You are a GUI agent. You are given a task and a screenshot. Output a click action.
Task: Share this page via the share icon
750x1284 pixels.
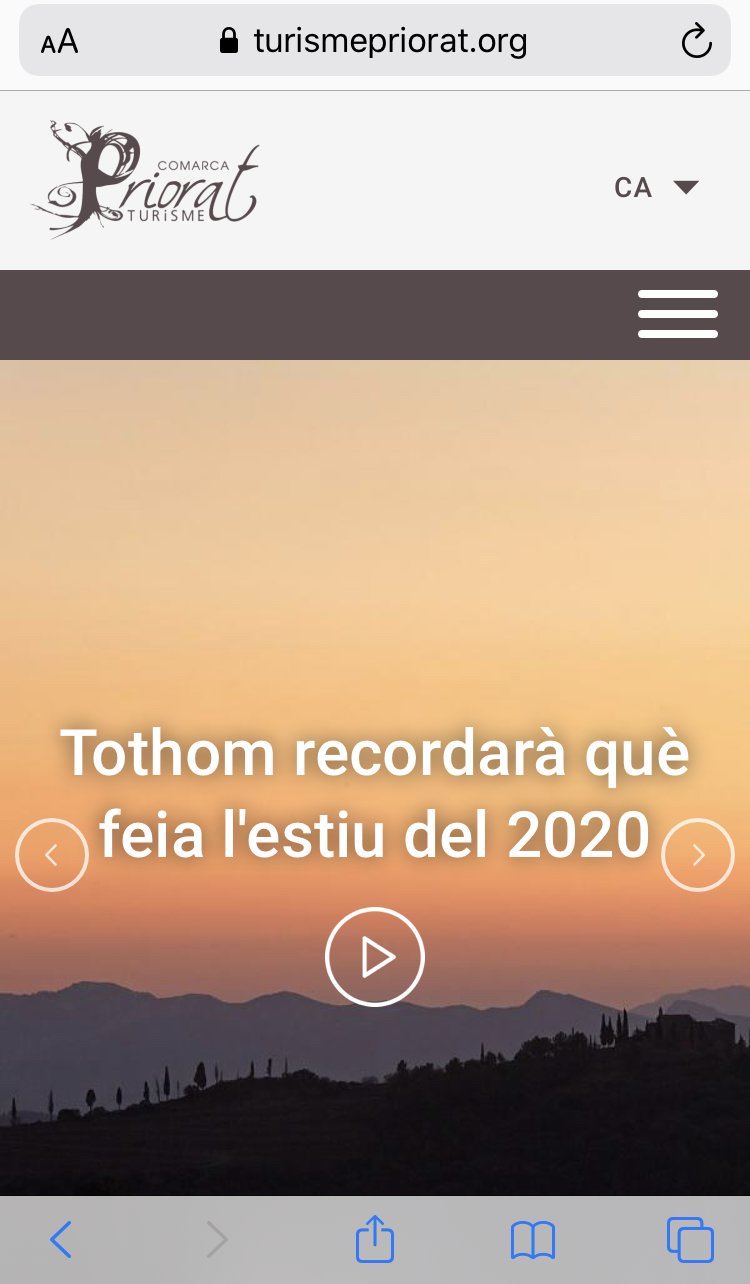tap(375, 1240)
